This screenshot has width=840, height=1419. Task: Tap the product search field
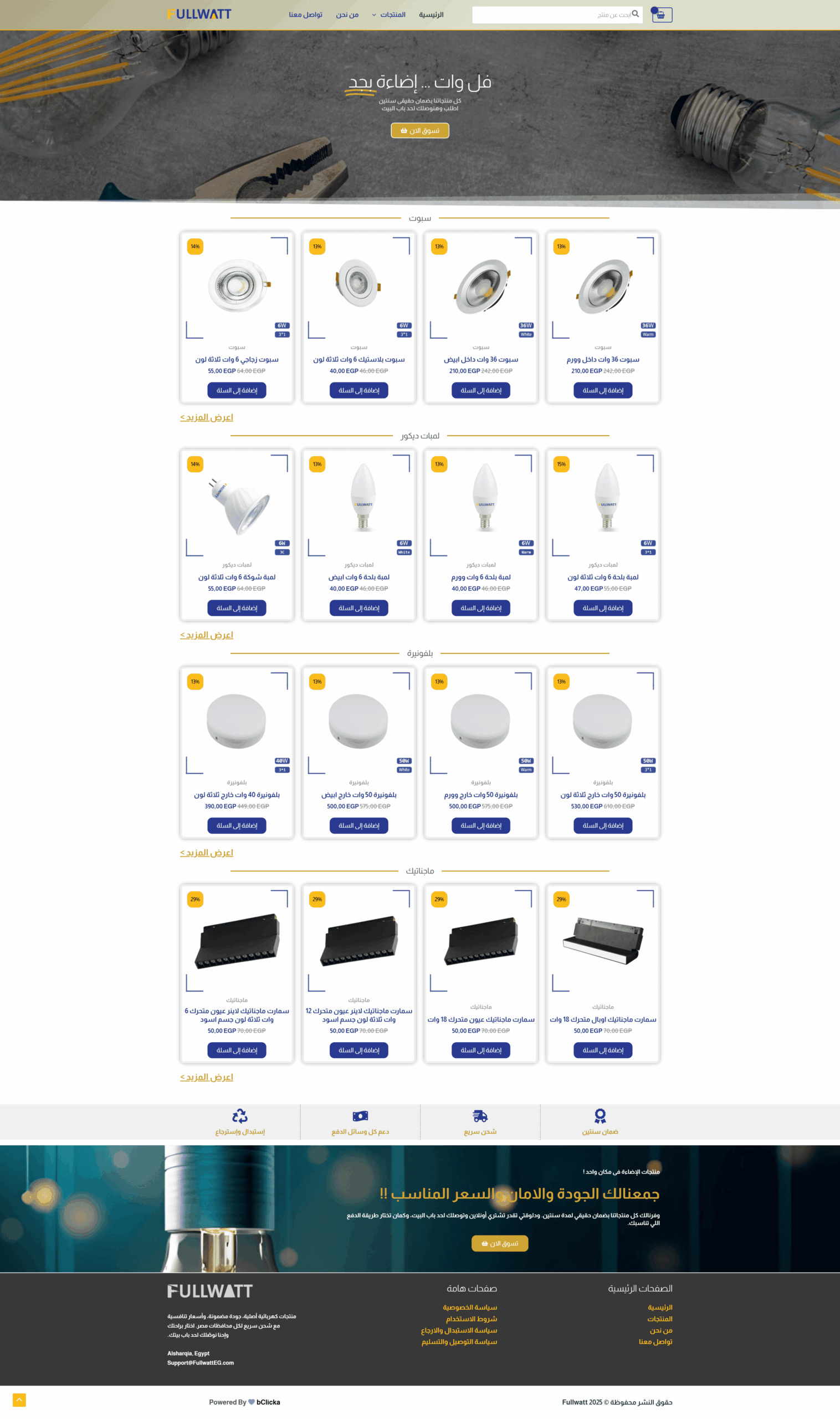point(555,15)
